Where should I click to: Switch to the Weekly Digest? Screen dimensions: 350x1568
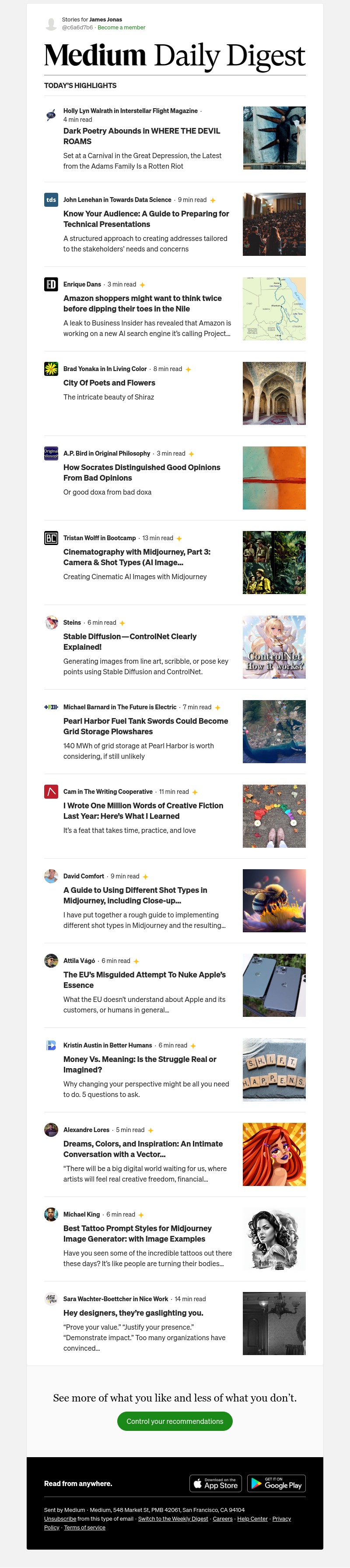[x=172, y=1518]
